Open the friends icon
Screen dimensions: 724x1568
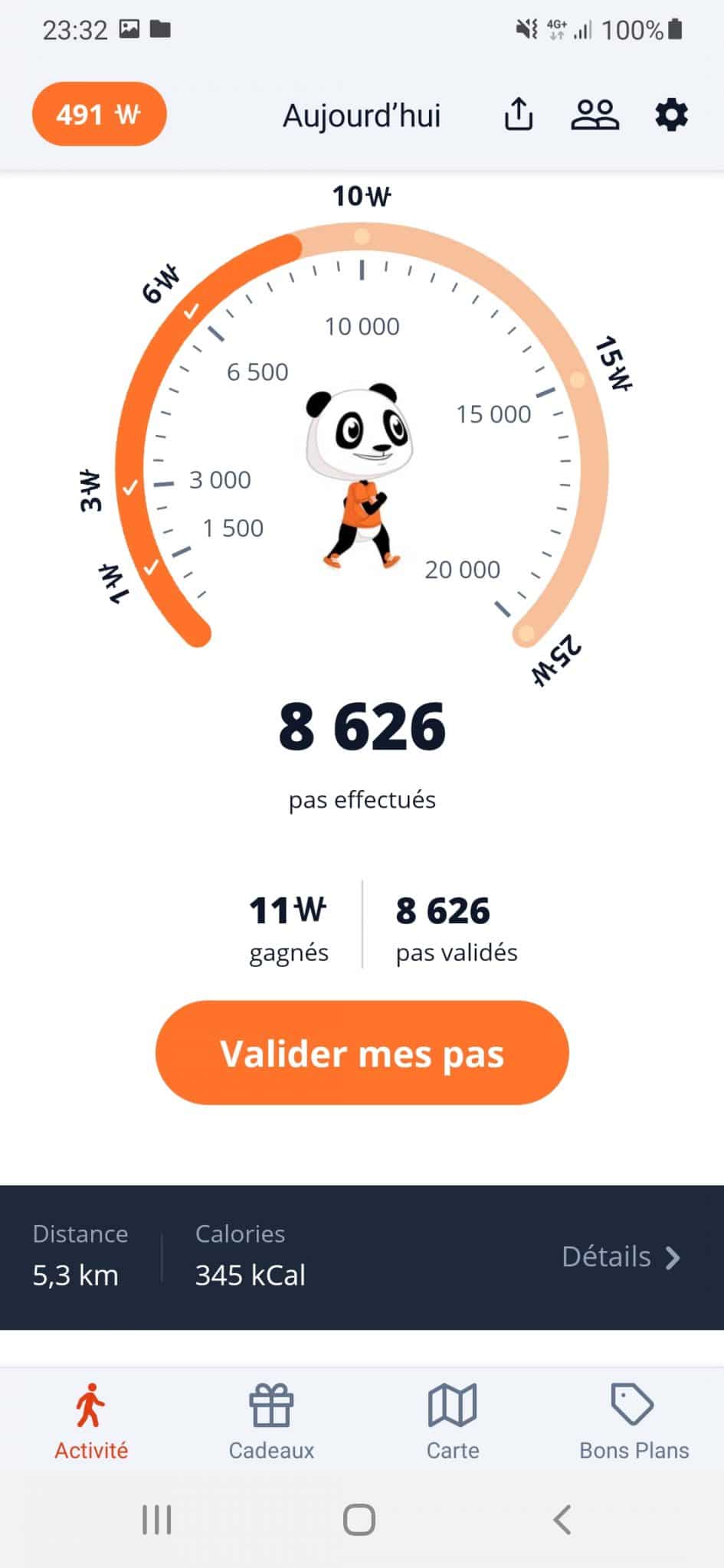[595, 115]
